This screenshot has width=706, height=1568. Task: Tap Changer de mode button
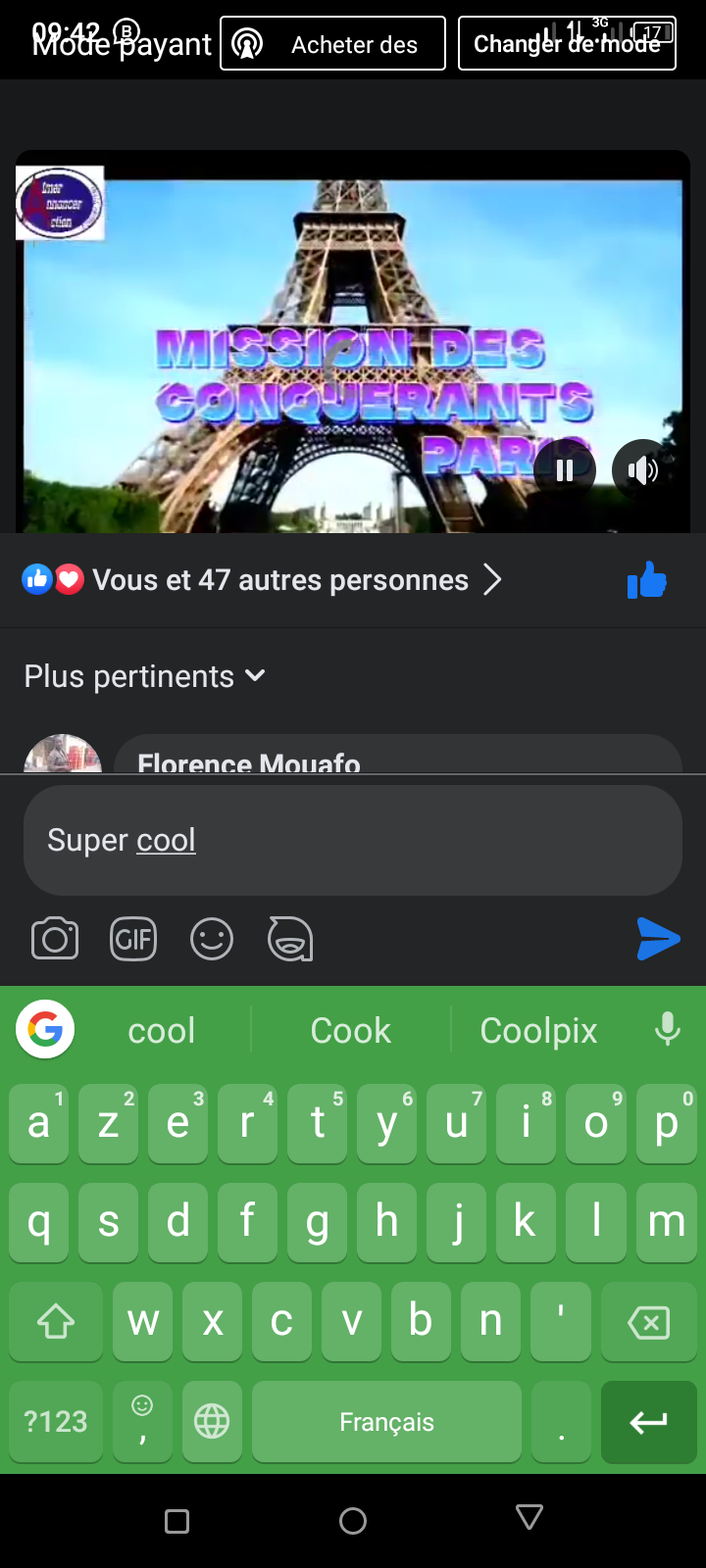[567, 44]
